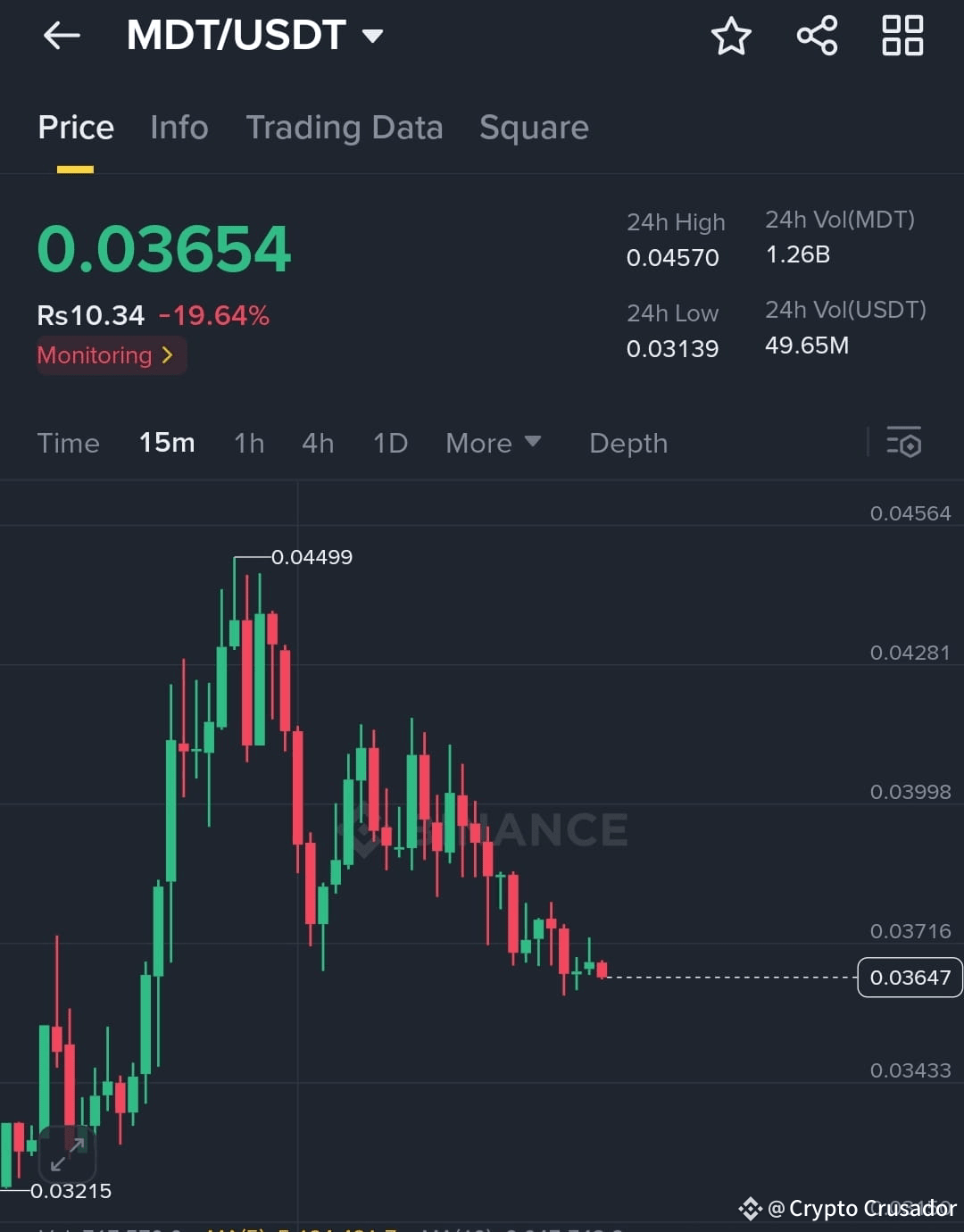
Task: Open the share options icon
Action: tap(816, 36)
